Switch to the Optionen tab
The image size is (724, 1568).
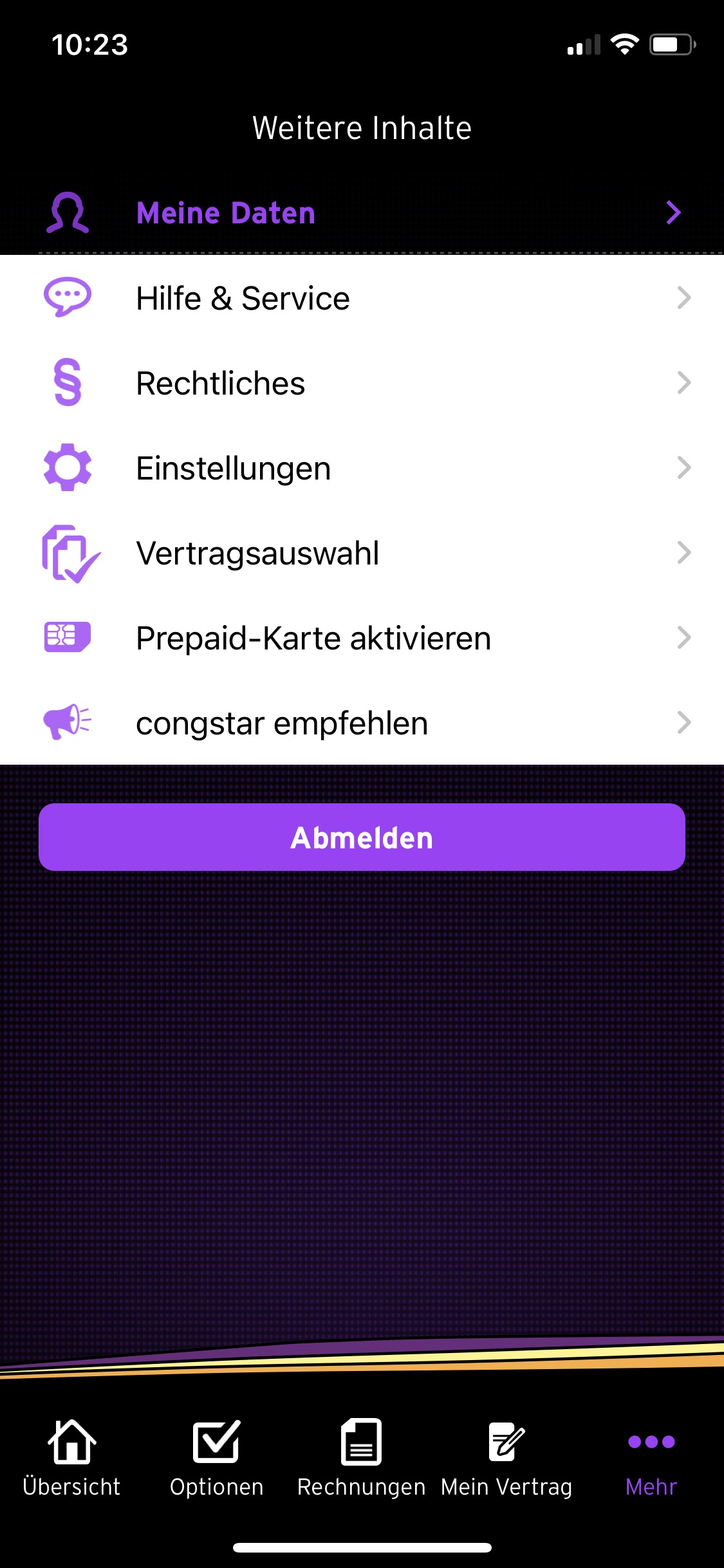pos(216,1458)
